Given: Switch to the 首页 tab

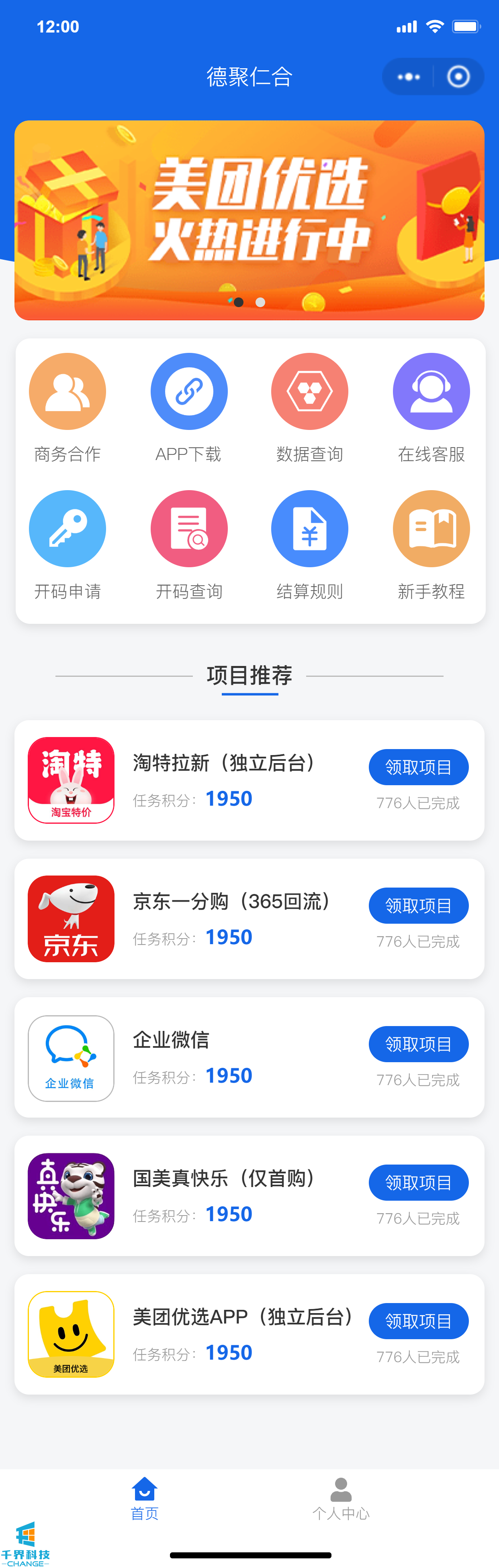Looking at the screenshot, I should [144, 1499].
